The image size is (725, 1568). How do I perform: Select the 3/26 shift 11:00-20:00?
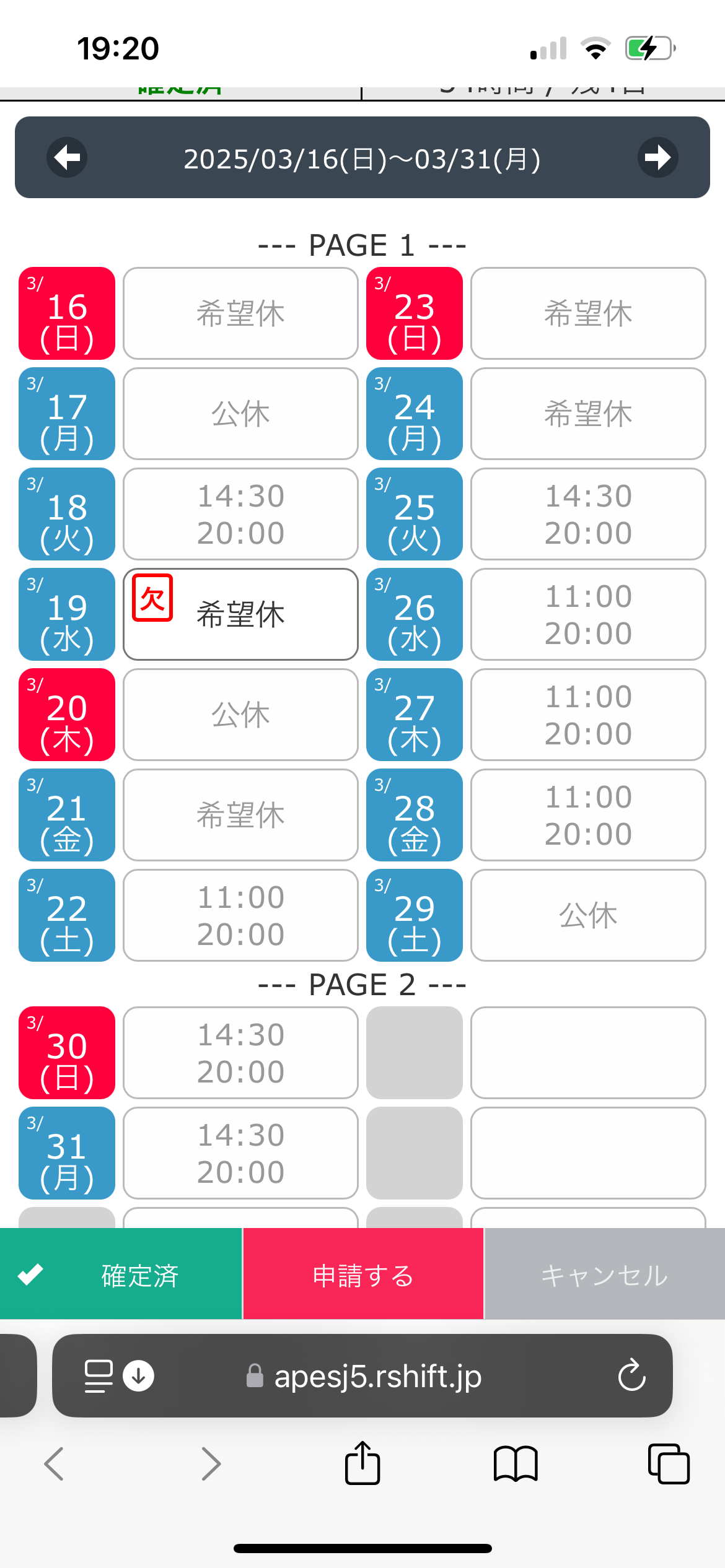(x=588, y=614)
